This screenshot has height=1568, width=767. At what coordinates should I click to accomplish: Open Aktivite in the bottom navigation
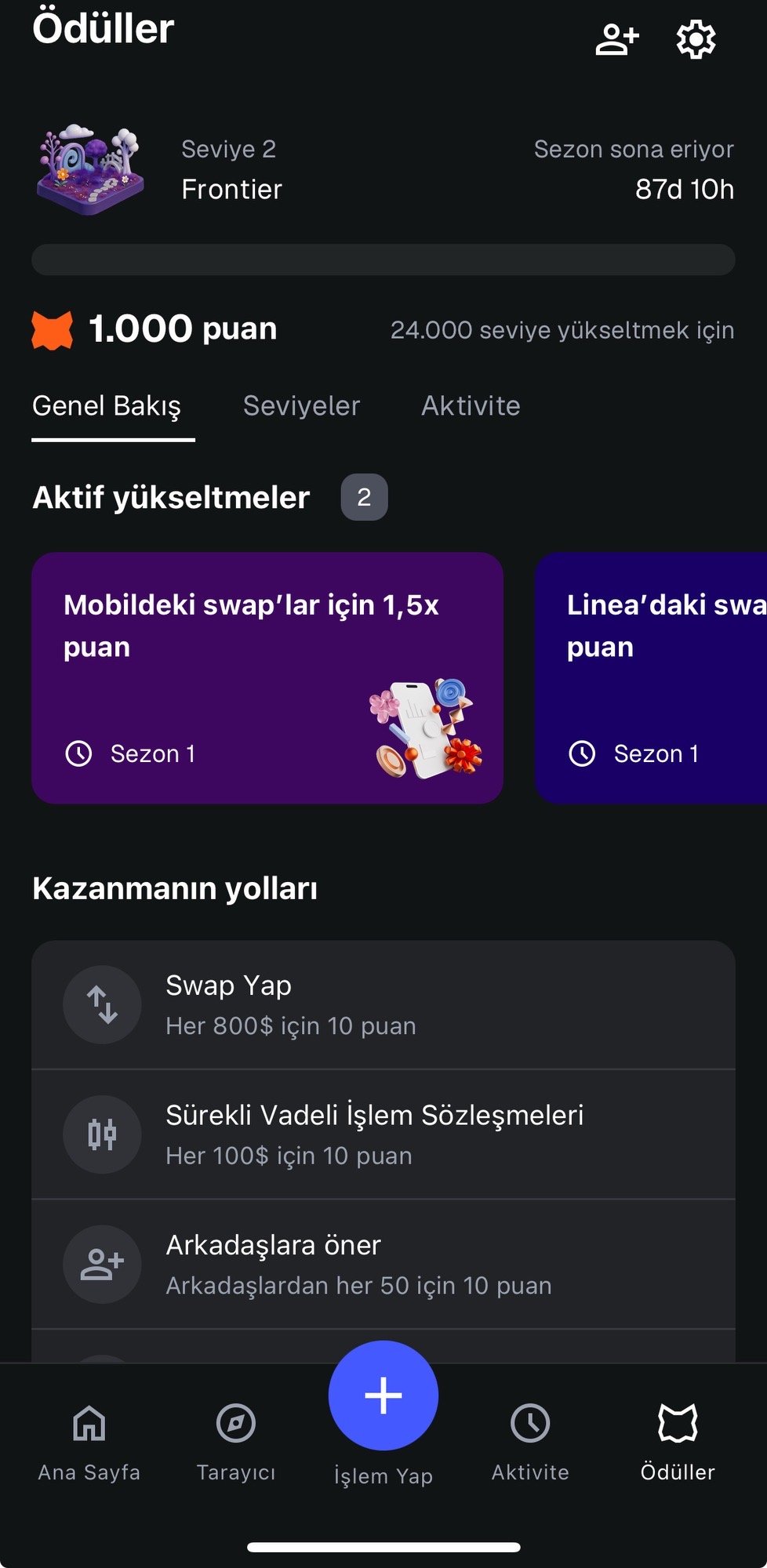pyautogui.click(x=530, y=1441)
